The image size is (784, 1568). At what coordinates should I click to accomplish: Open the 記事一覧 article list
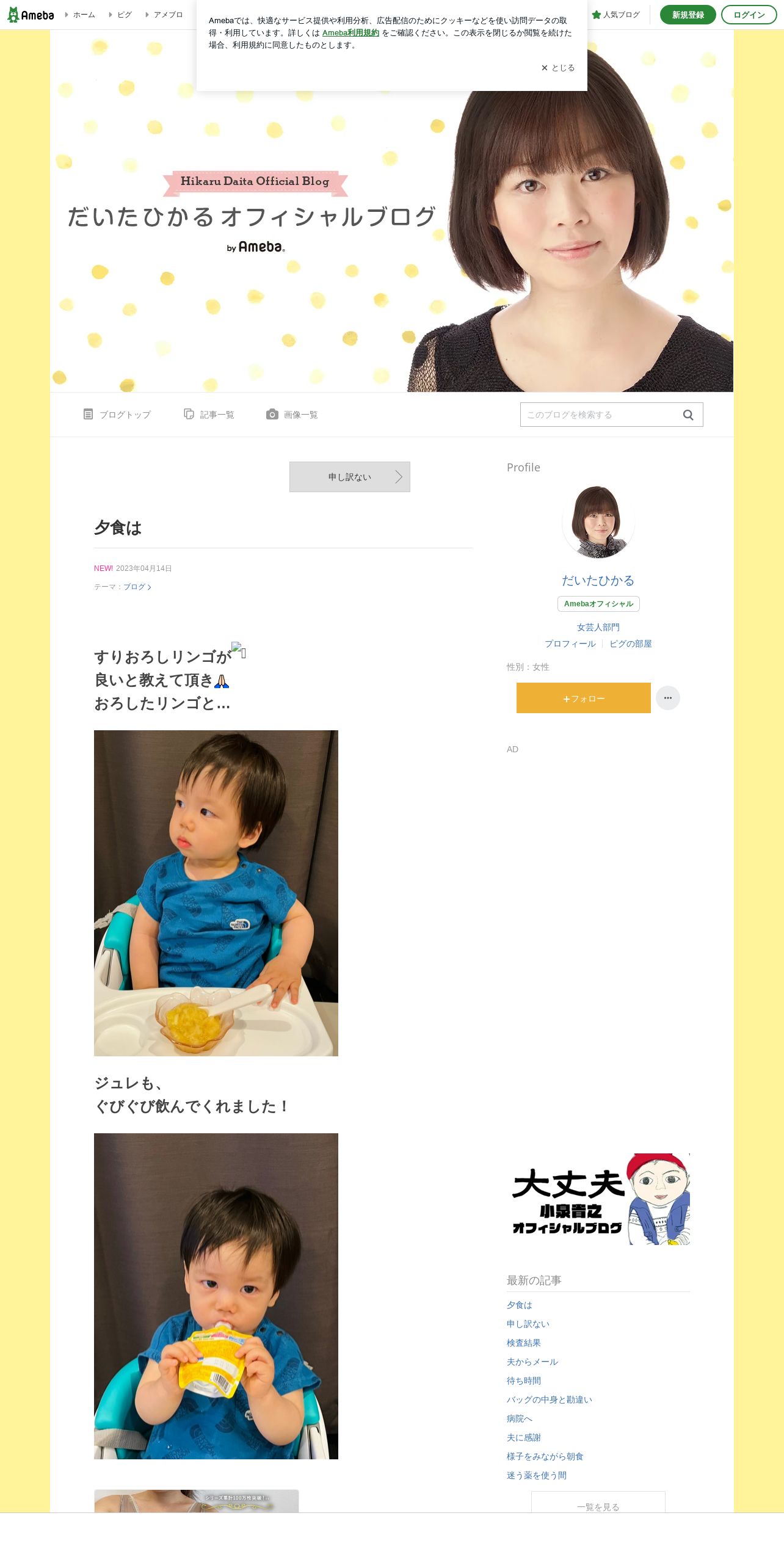[209, 415]
